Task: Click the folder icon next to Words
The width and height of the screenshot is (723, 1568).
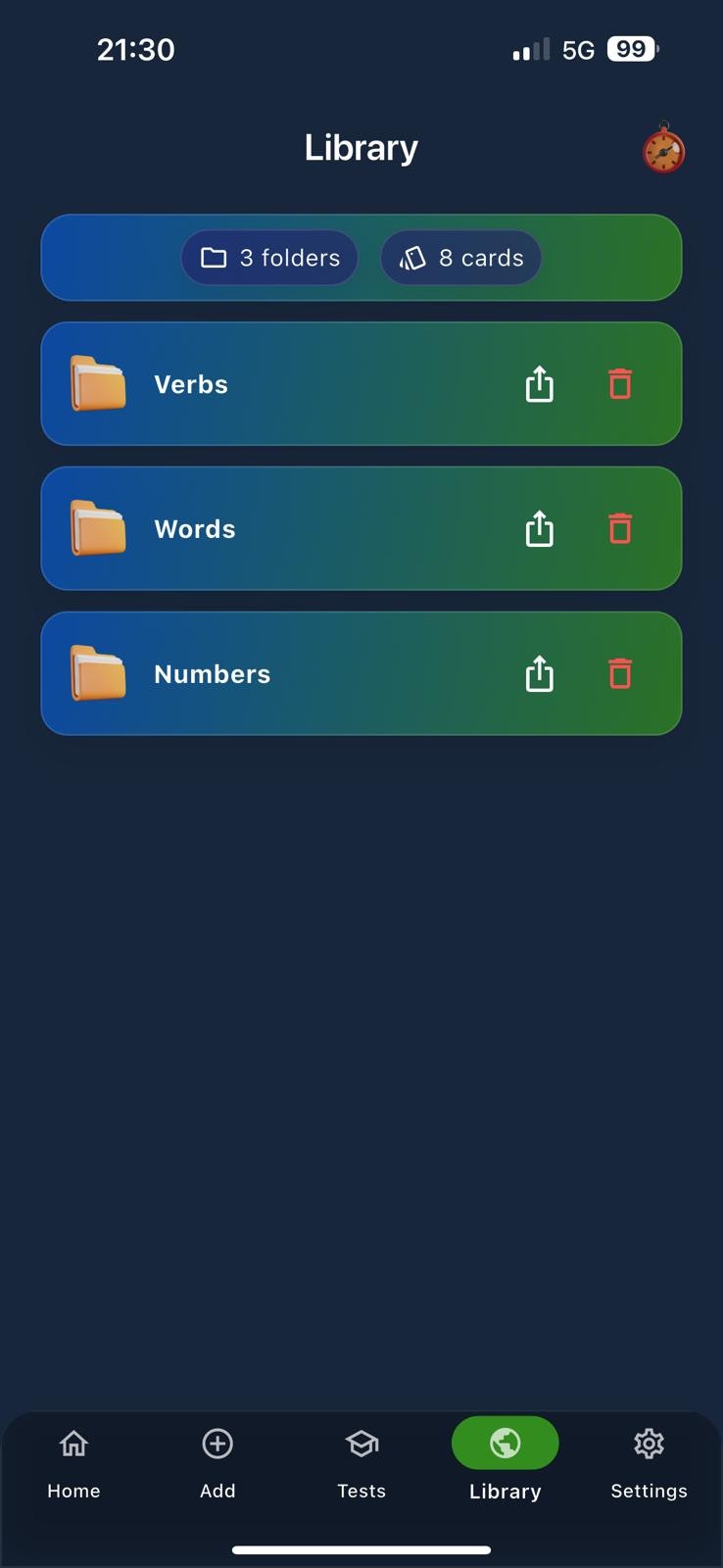Action: click(x=97, y=528)
